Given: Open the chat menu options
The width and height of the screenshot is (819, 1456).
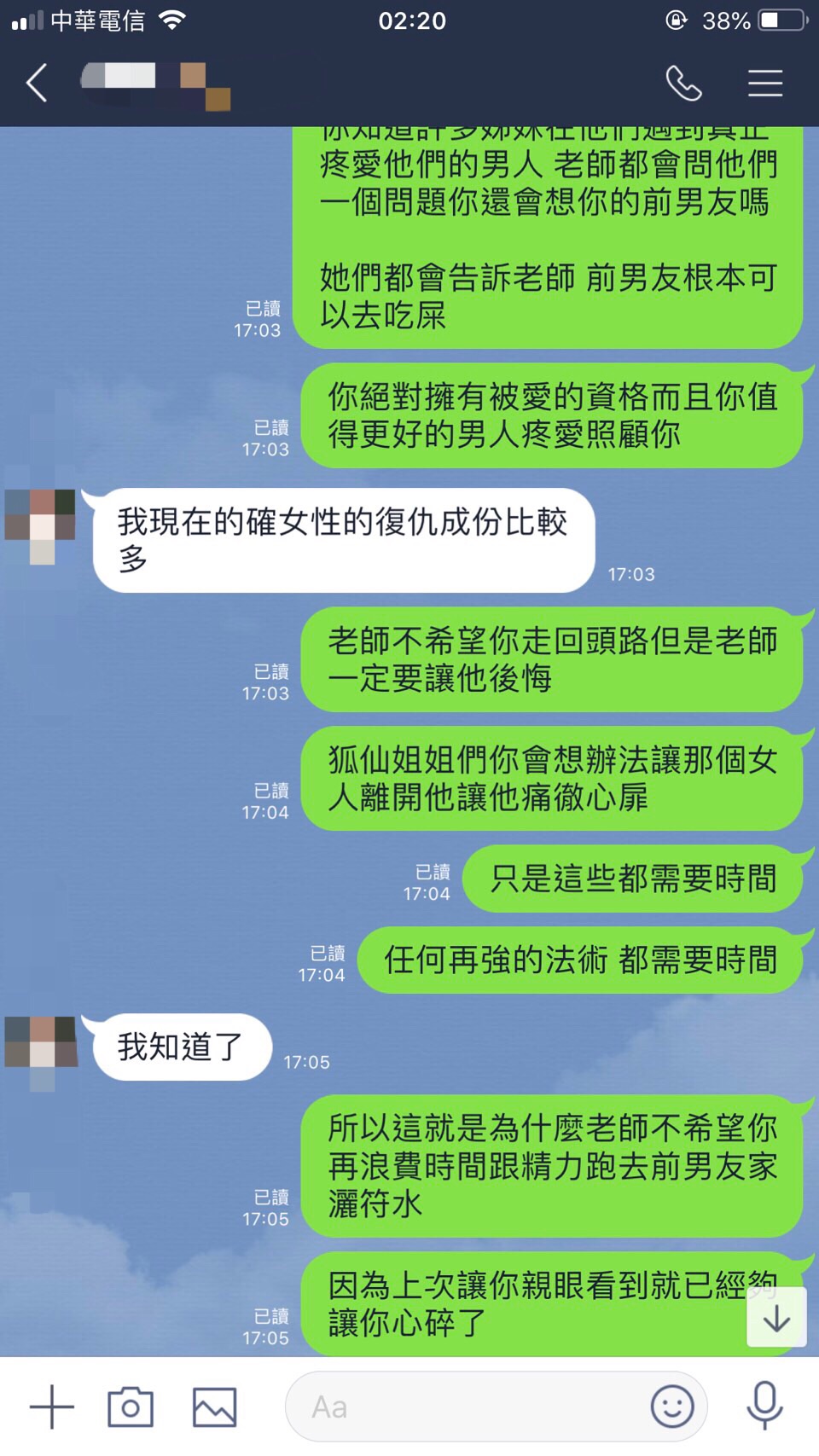Looking at the screenshot, I should pos(765,84).
